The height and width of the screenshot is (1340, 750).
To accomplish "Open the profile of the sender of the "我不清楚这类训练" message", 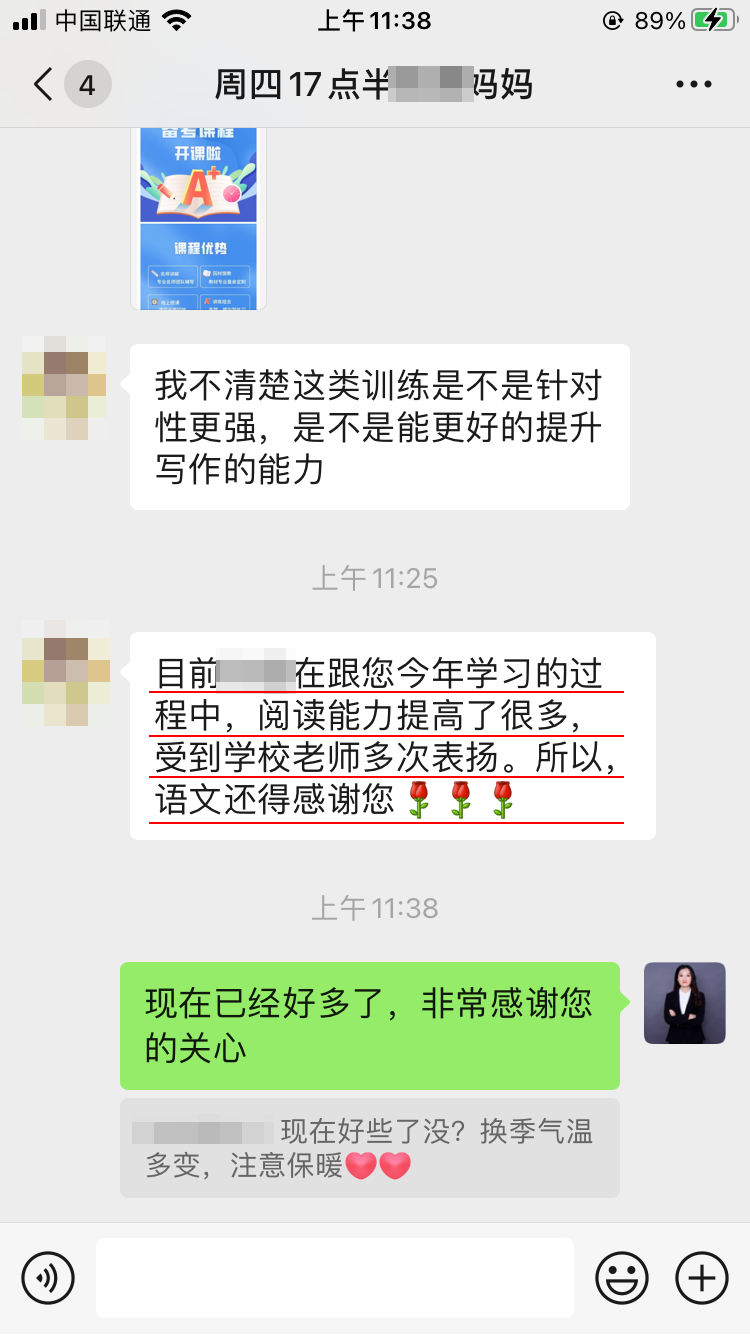I will click(x=64, y=388).
